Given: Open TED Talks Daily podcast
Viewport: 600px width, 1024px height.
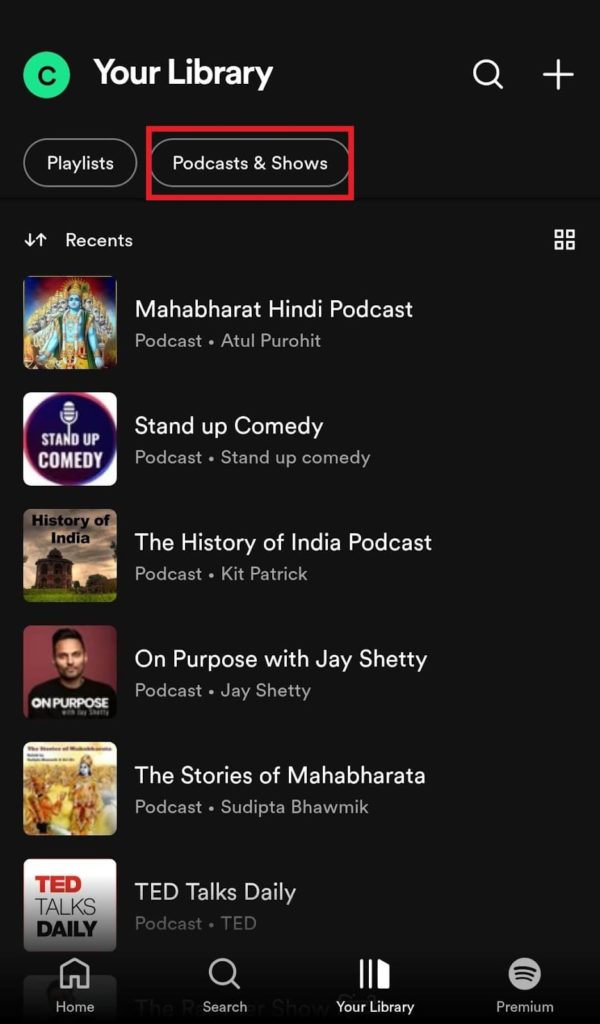Looking at the screenshot, I should pyautogui.click(x=215, y=905).
